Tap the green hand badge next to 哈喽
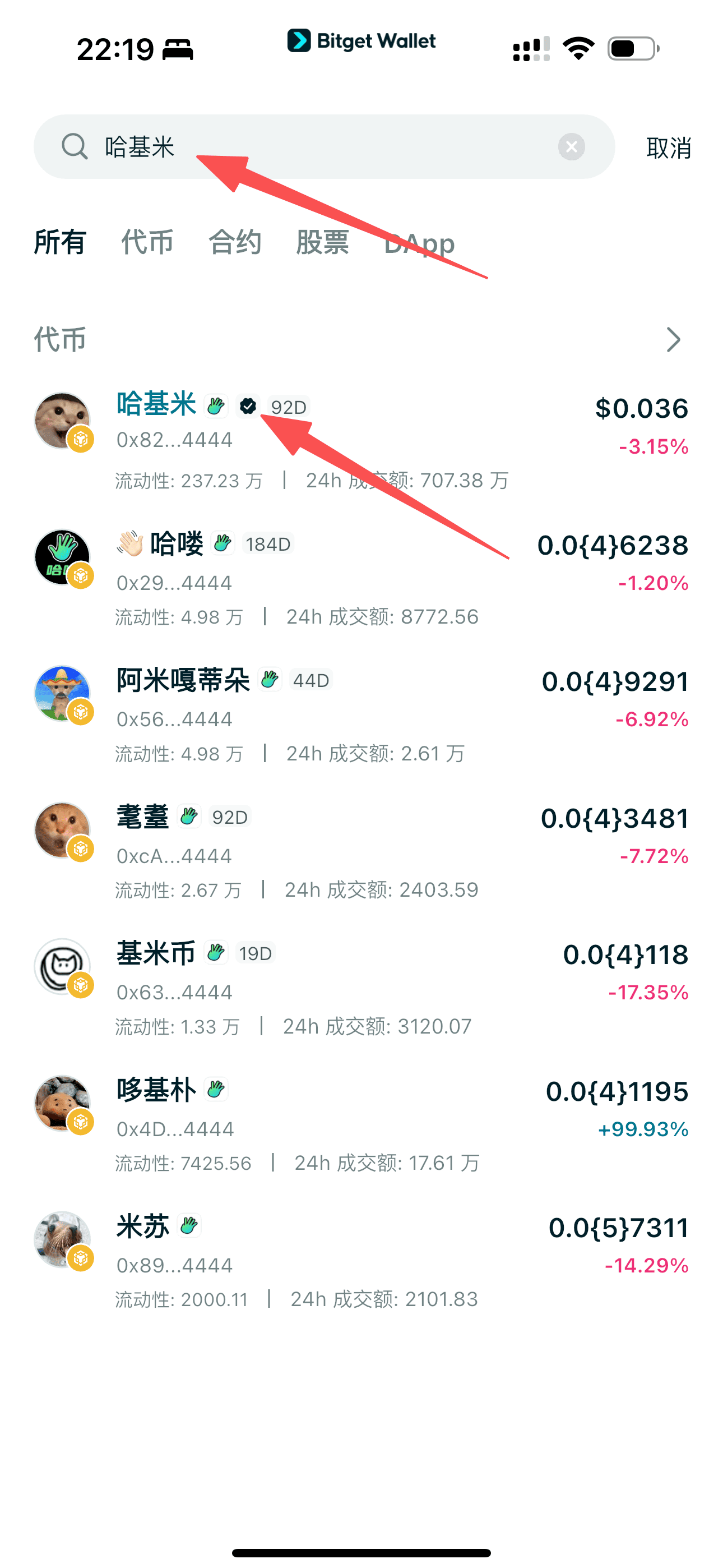 [223, 543]
